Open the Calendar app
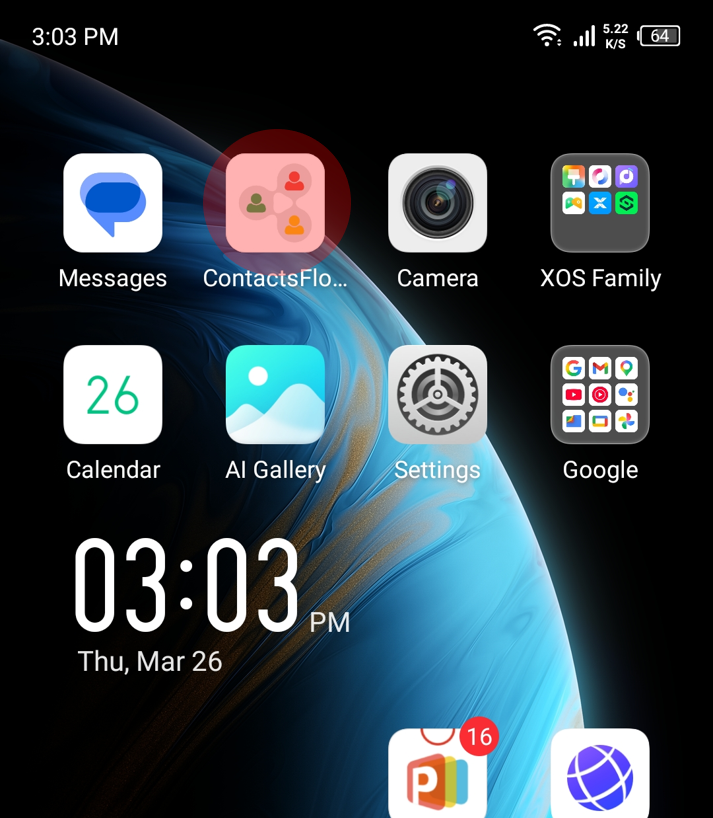 tap(112, 395)
